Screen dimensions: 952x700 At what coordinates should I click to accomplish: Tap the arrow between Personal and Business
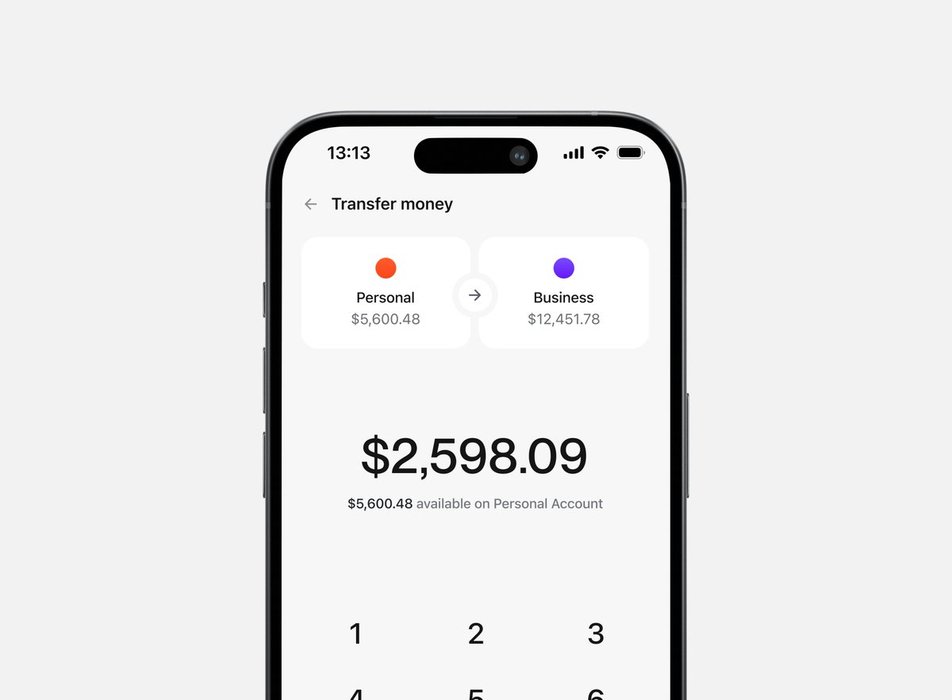[475, 295]
